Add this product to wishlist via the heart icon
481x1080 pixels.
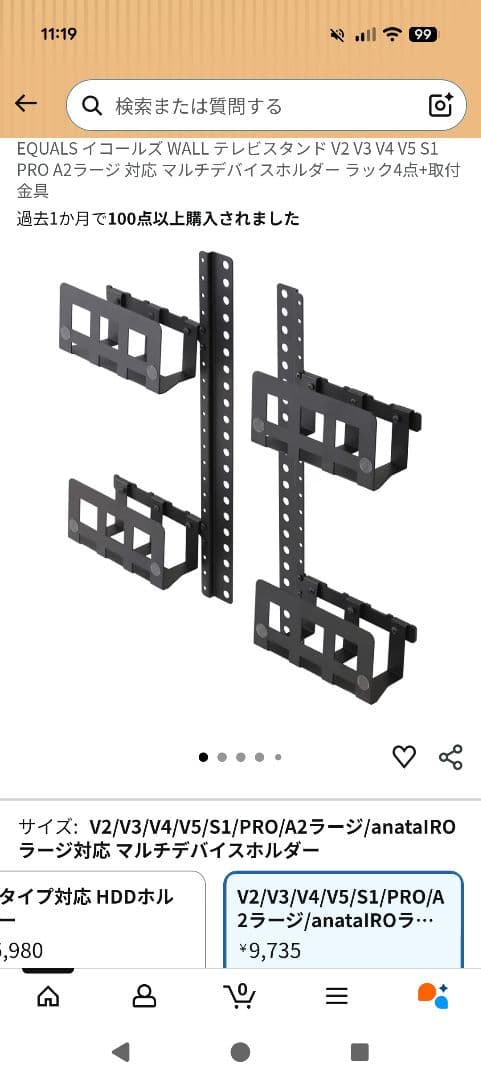[404, 756]
